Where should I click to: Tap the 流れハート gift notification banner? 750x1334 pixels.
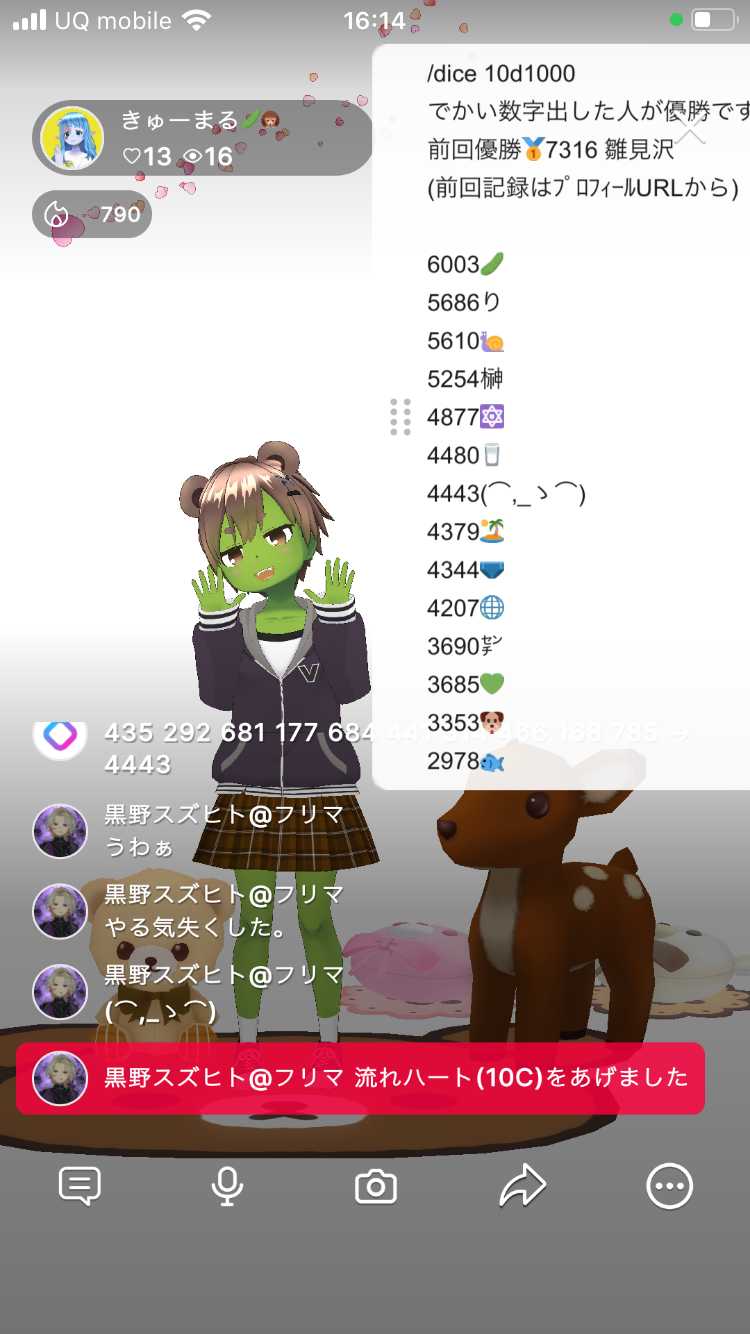tap(360, 1078)
